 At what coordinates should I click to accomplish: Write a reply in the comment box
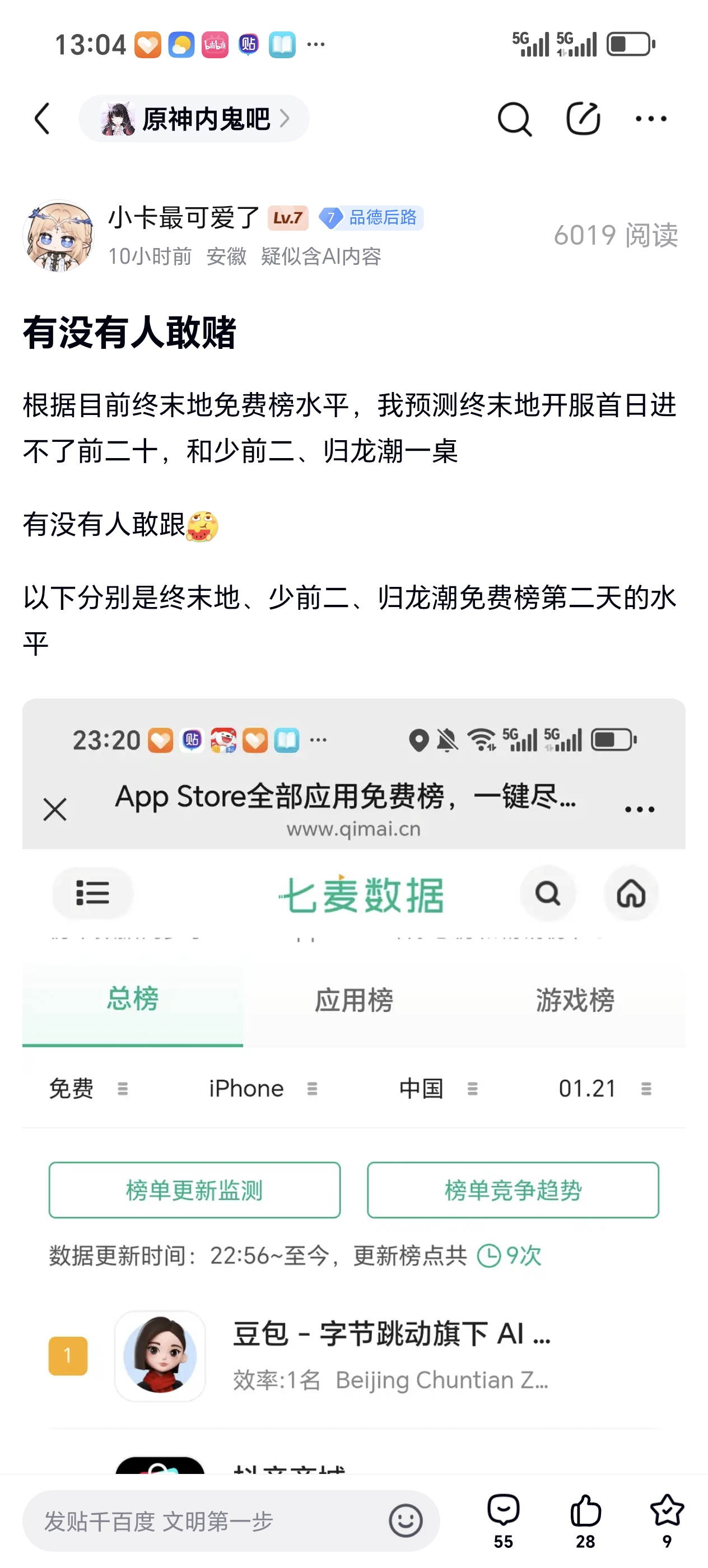207,1521
